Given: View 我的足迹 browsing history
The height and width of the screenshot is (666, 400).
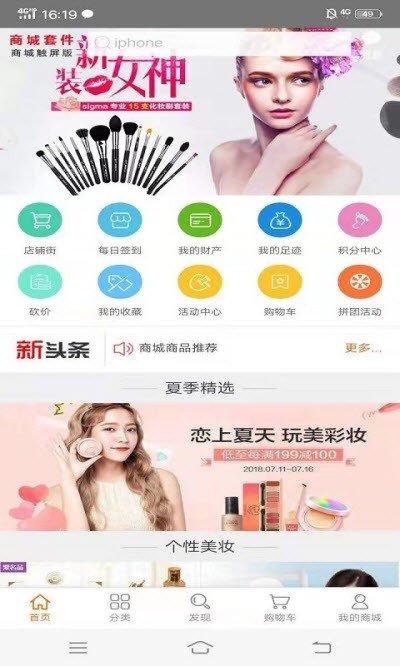Looking at the screenshot, I should (280, 229).
